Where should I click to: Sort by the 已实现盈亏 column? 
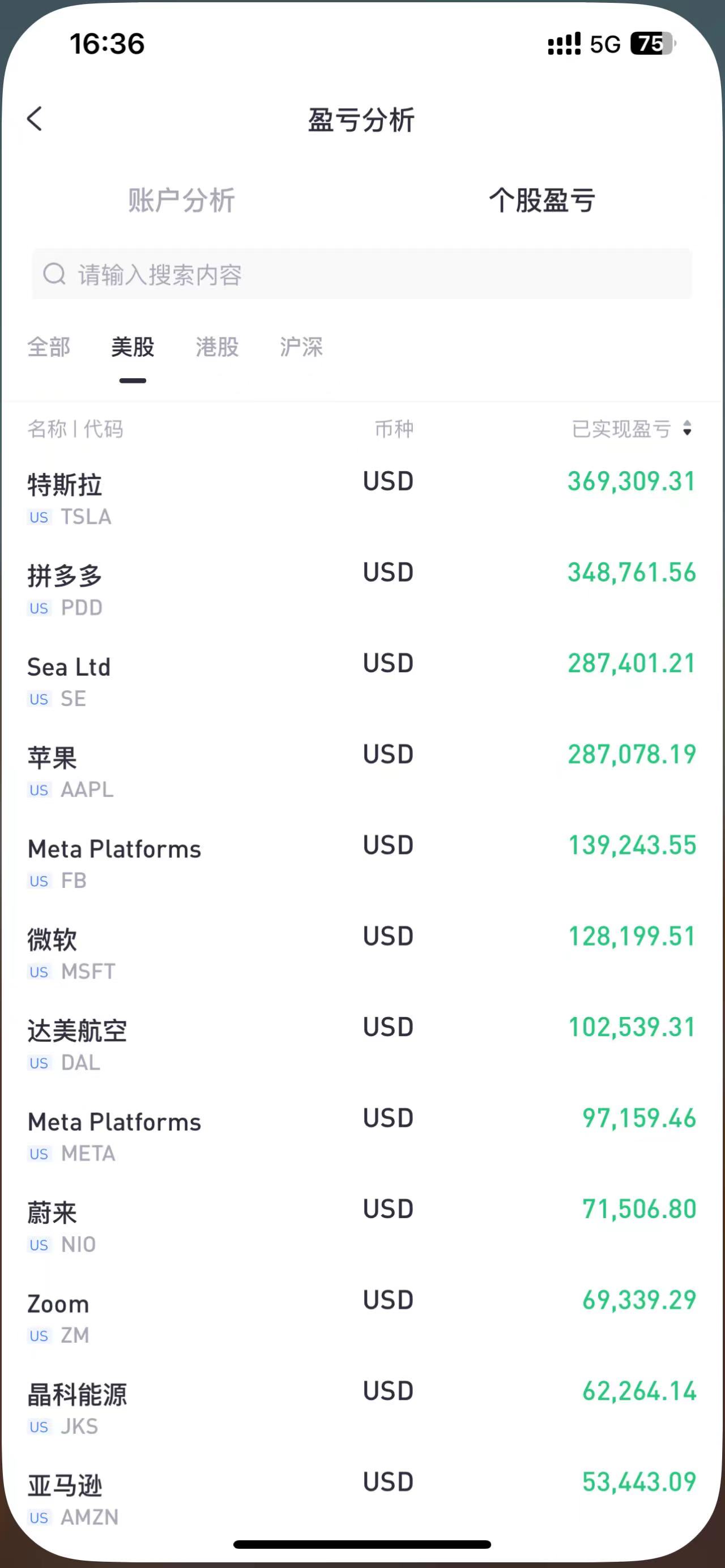point(631,429)
